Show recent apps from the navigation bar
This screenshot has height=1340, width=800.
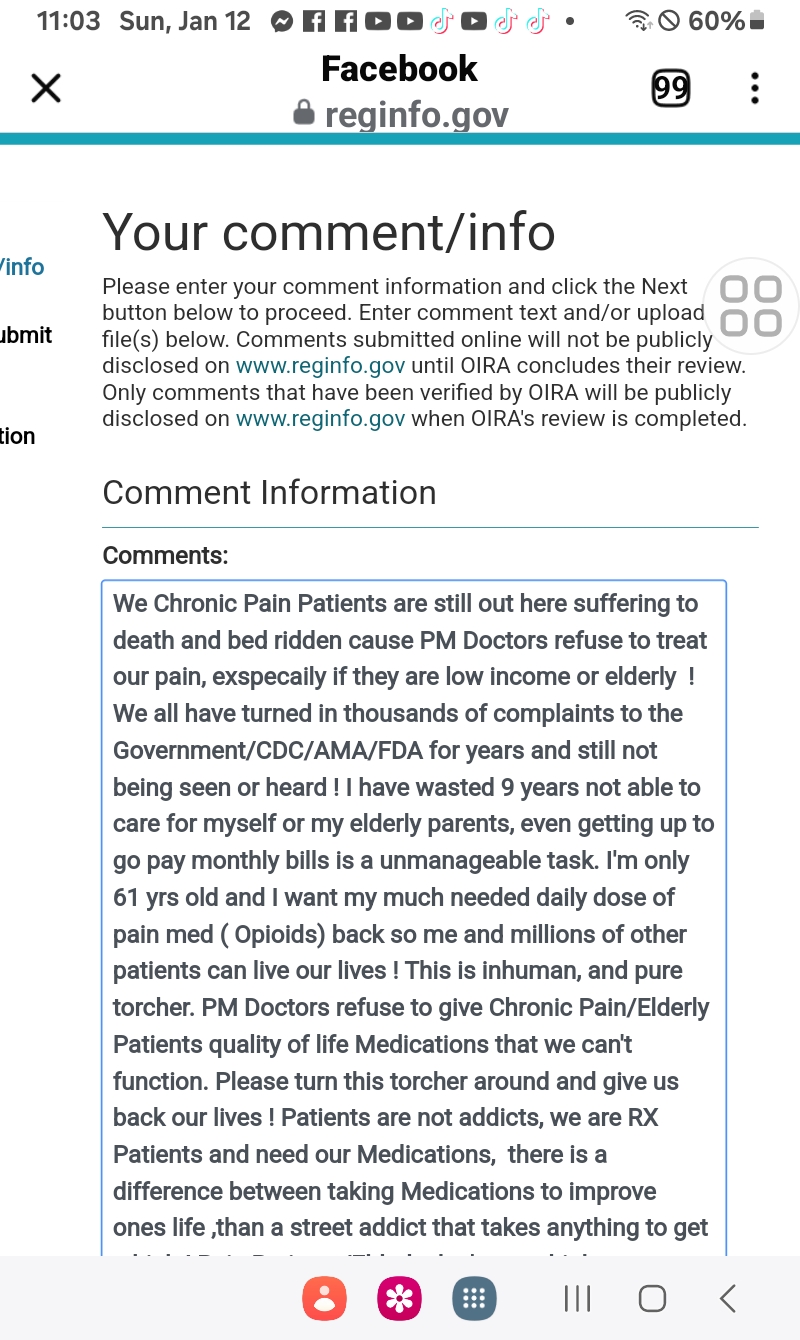[x=578, y=1299]
